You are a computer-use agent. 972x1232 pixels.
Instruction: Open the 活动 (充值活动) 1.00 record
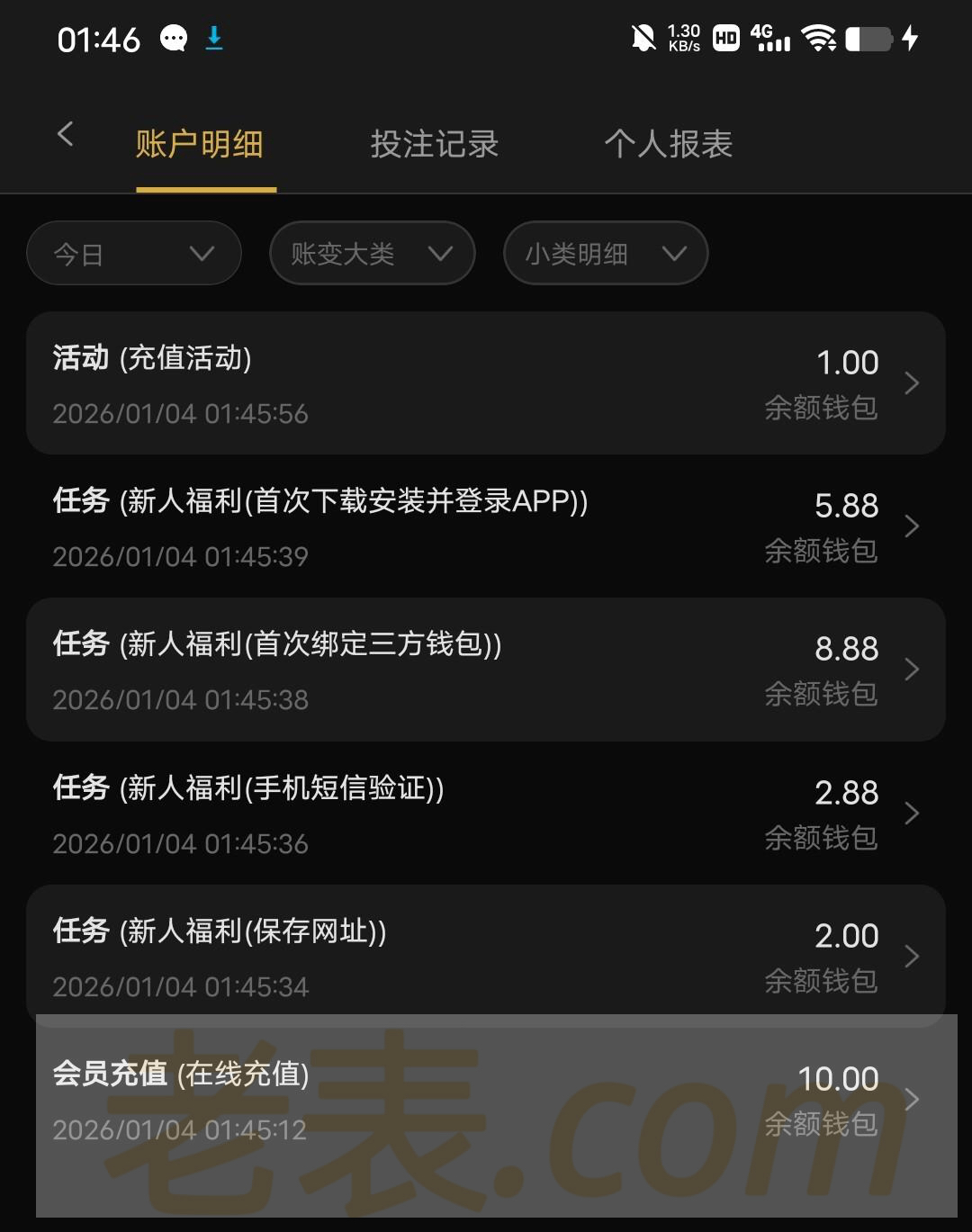click(x=486, y=383)
